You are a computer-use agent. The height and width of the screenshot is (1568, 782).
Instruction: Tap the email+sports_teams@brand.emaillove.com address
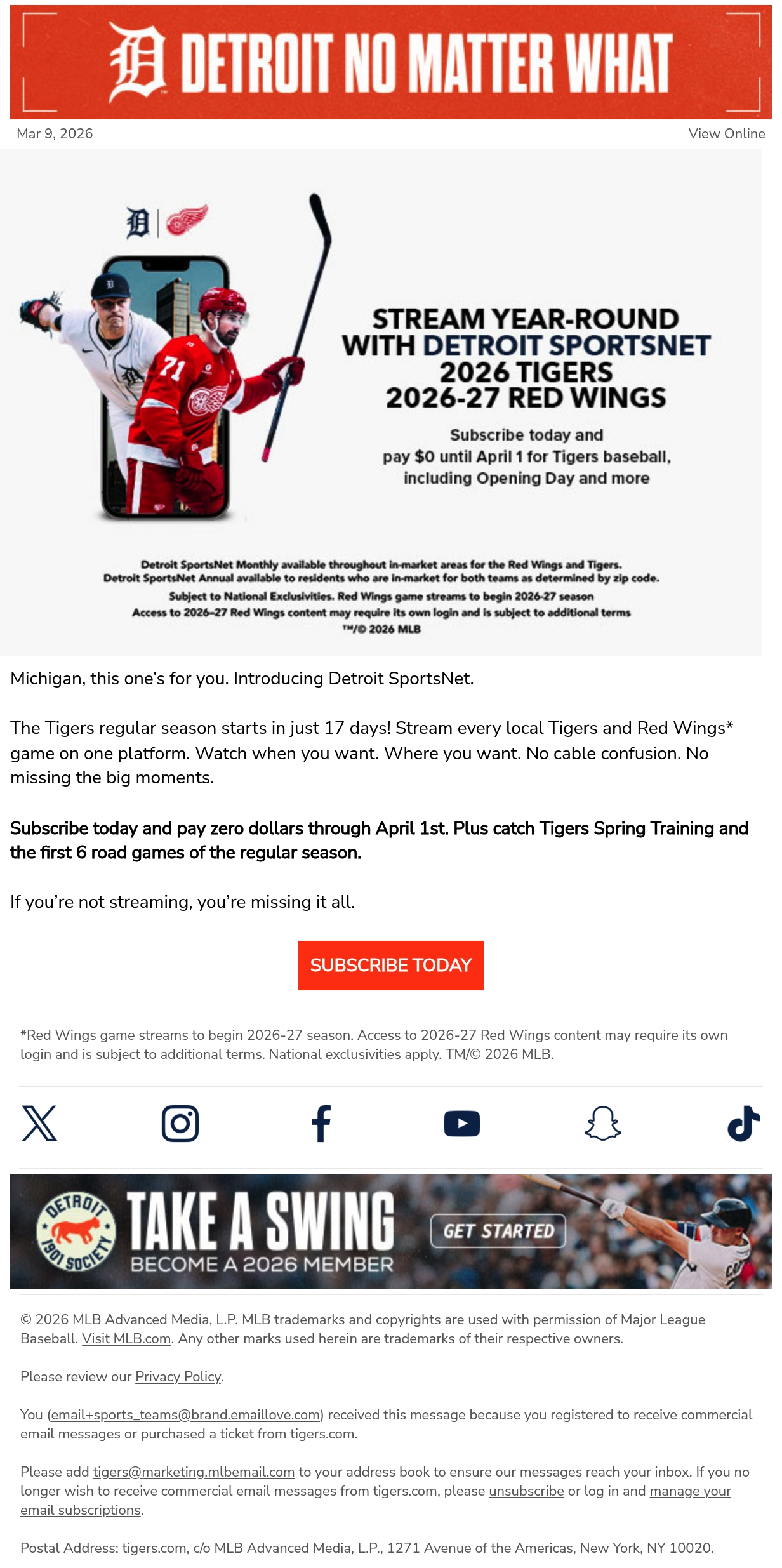point(185,1414)
